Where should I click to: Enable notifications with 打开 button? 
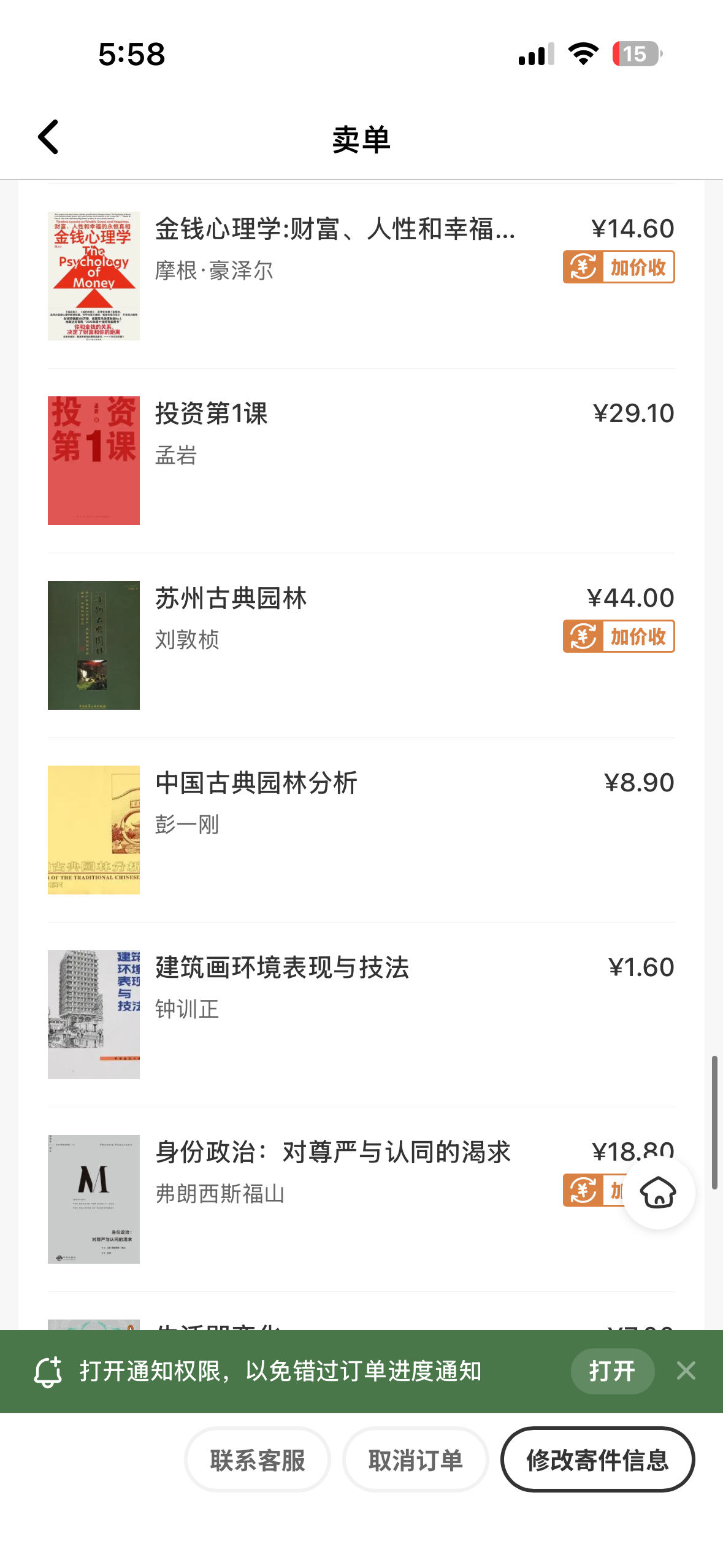pyautogui.click(x=612, y=1371)
